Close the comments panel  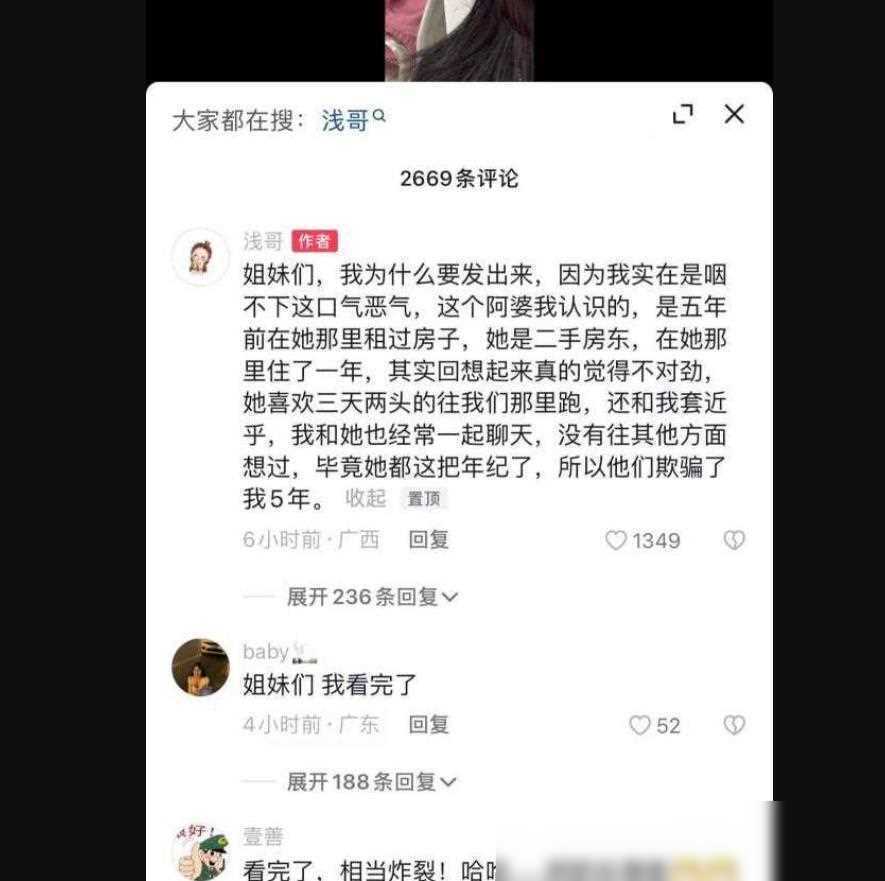(734, 115)
